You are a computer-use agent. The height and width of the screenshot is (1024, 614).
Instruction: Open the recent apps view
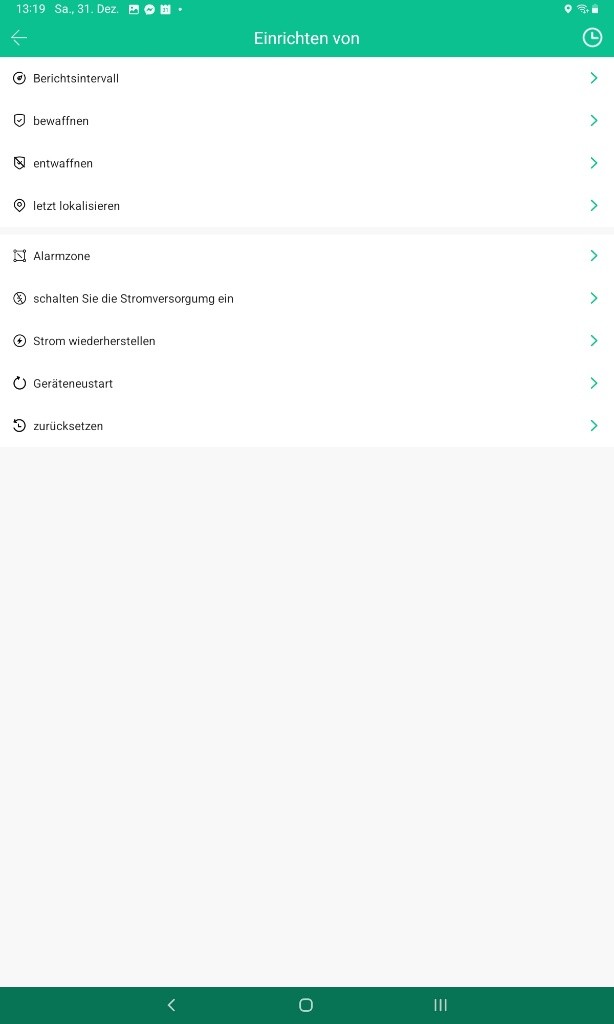tap(441, 1005)
